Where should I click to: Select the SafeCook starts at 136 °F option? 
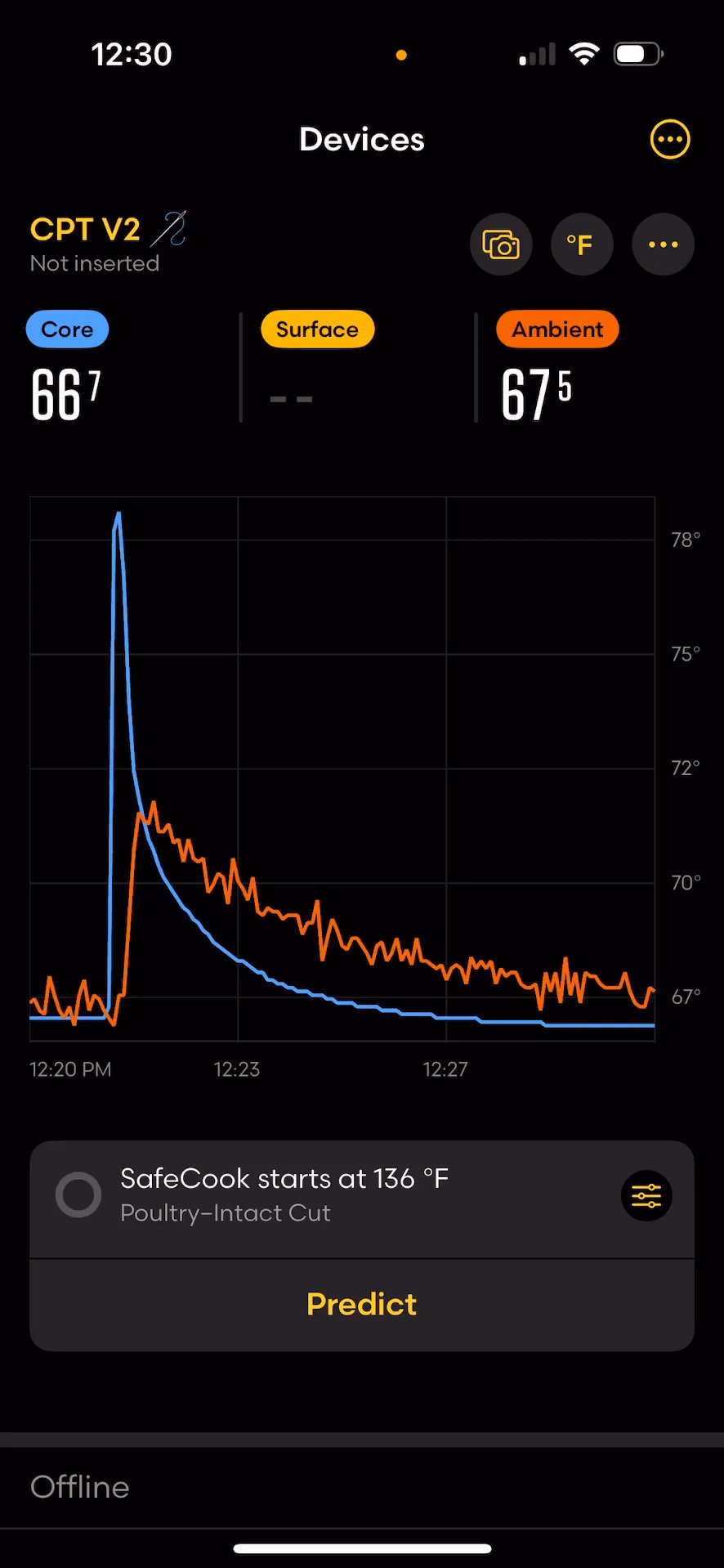tap(78, 1195)
